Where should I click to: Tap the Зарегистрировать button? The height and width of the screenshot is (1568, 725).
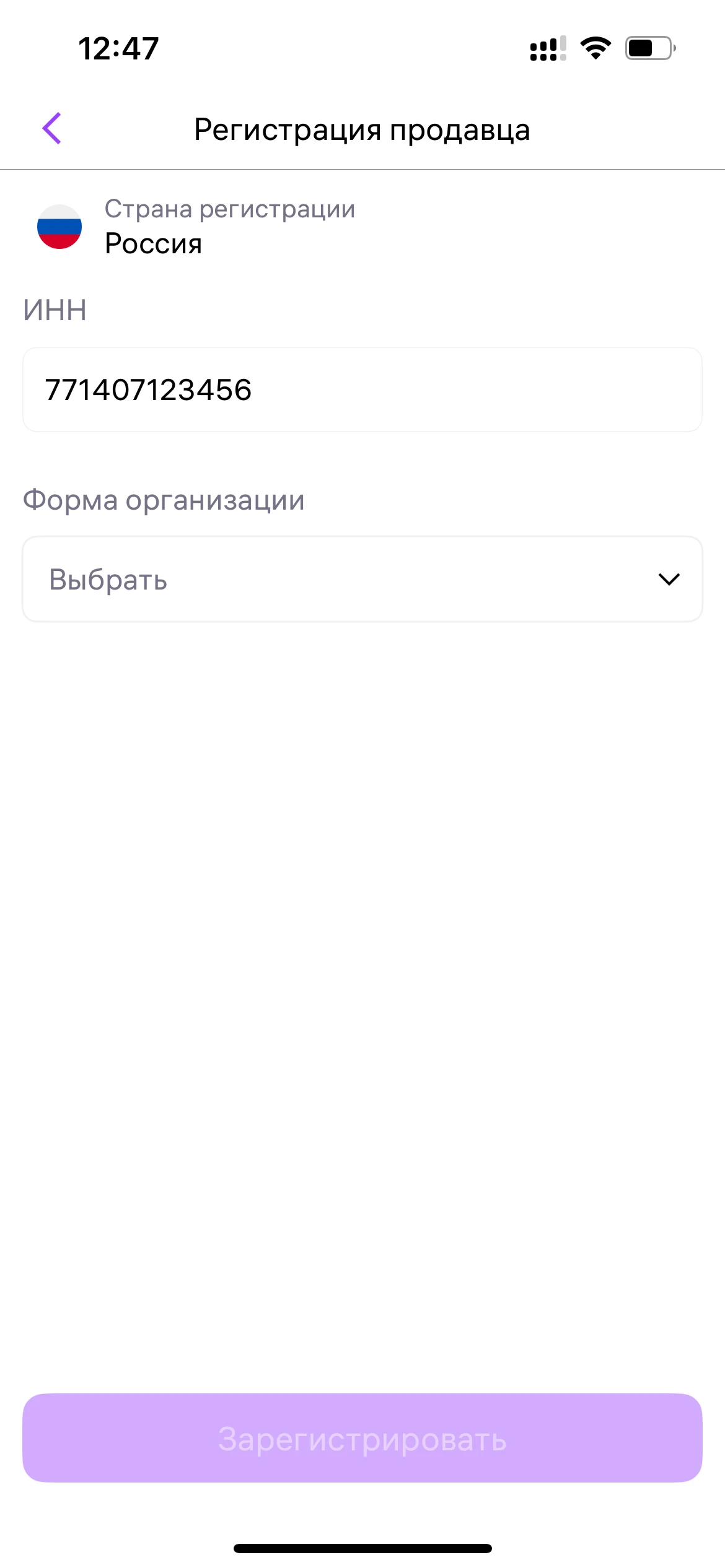[x=362, y=1438]
